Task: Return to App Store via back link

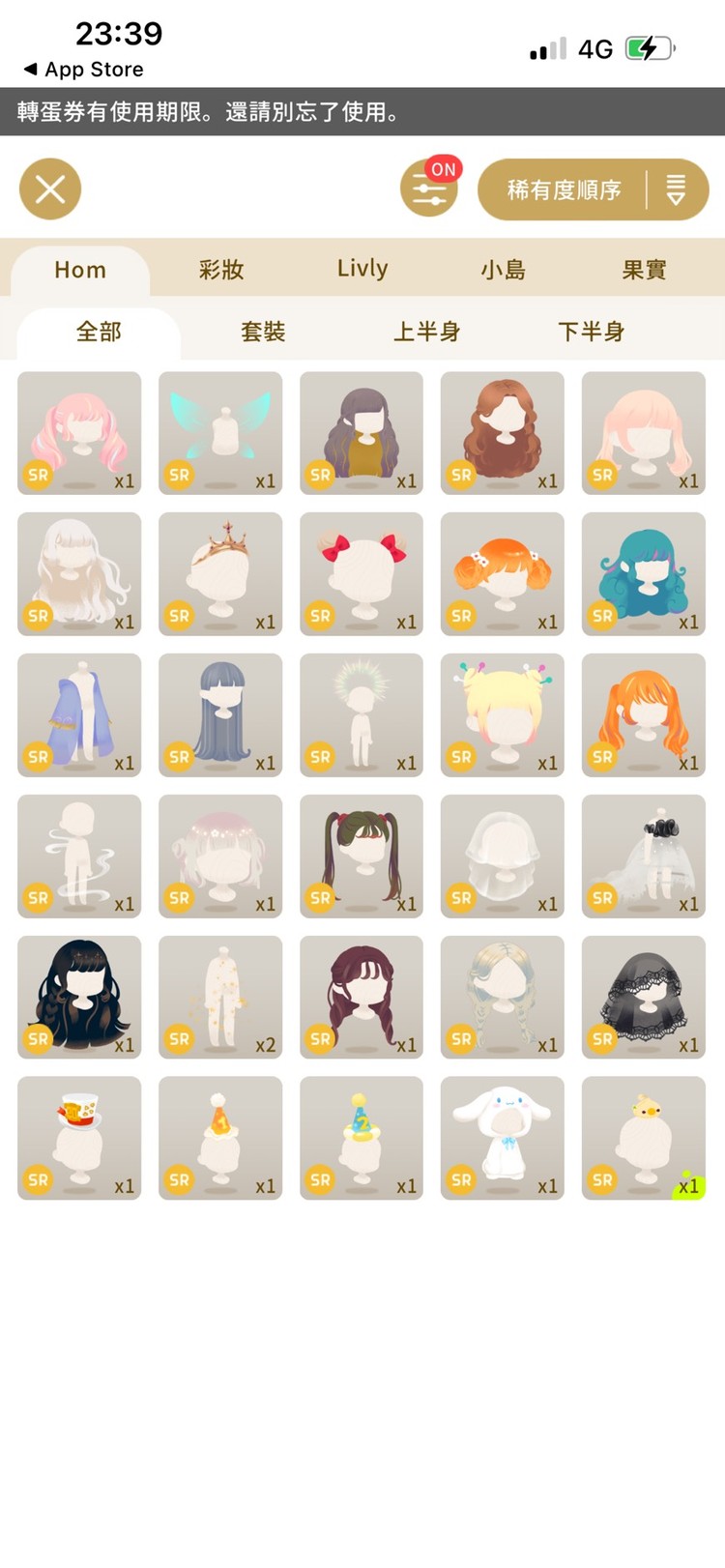Action: tap(83, 70)
